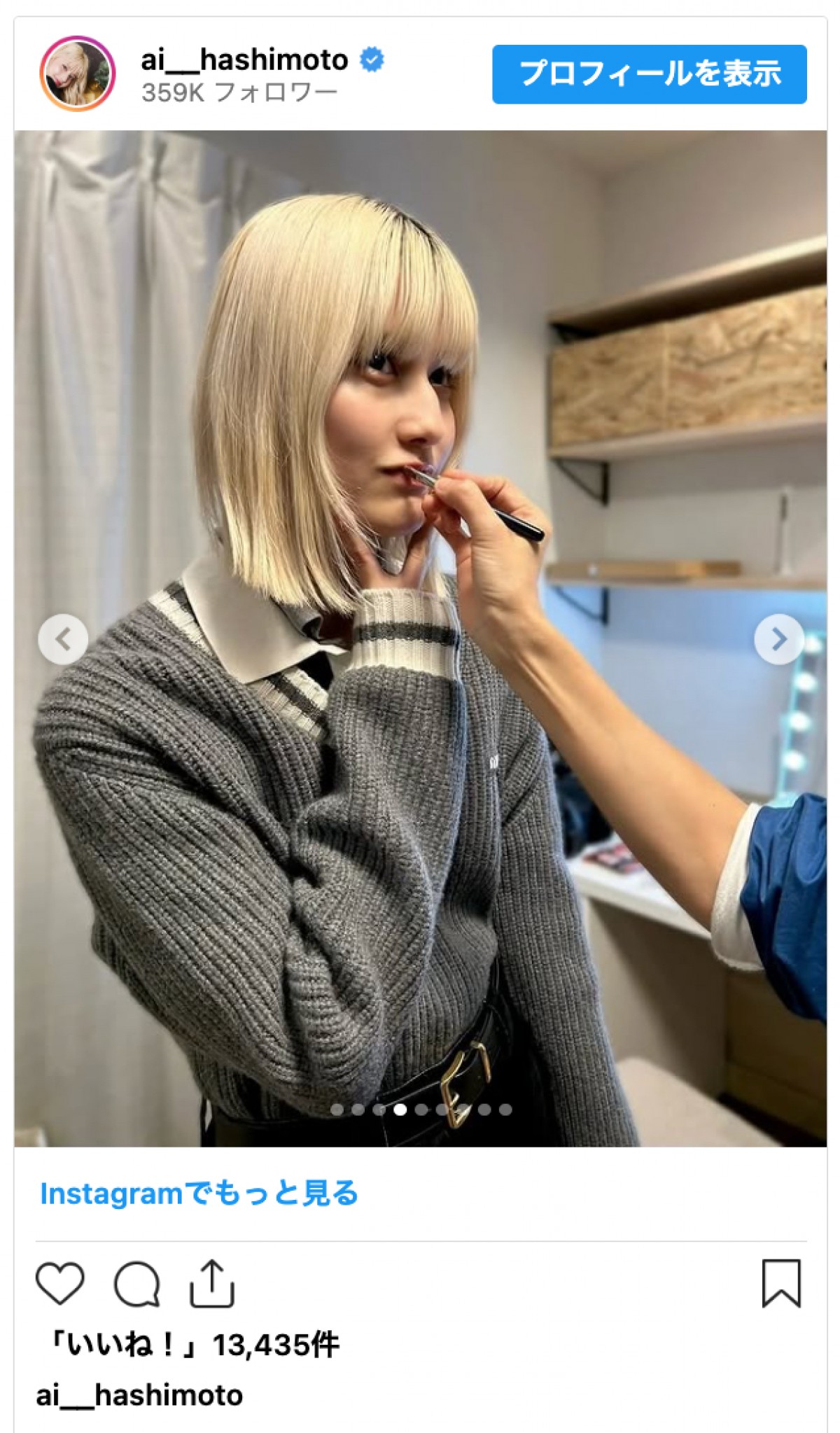Like this post with the heart icon
This screenshot has height=1433, width=840.
tap(60, 1283)
